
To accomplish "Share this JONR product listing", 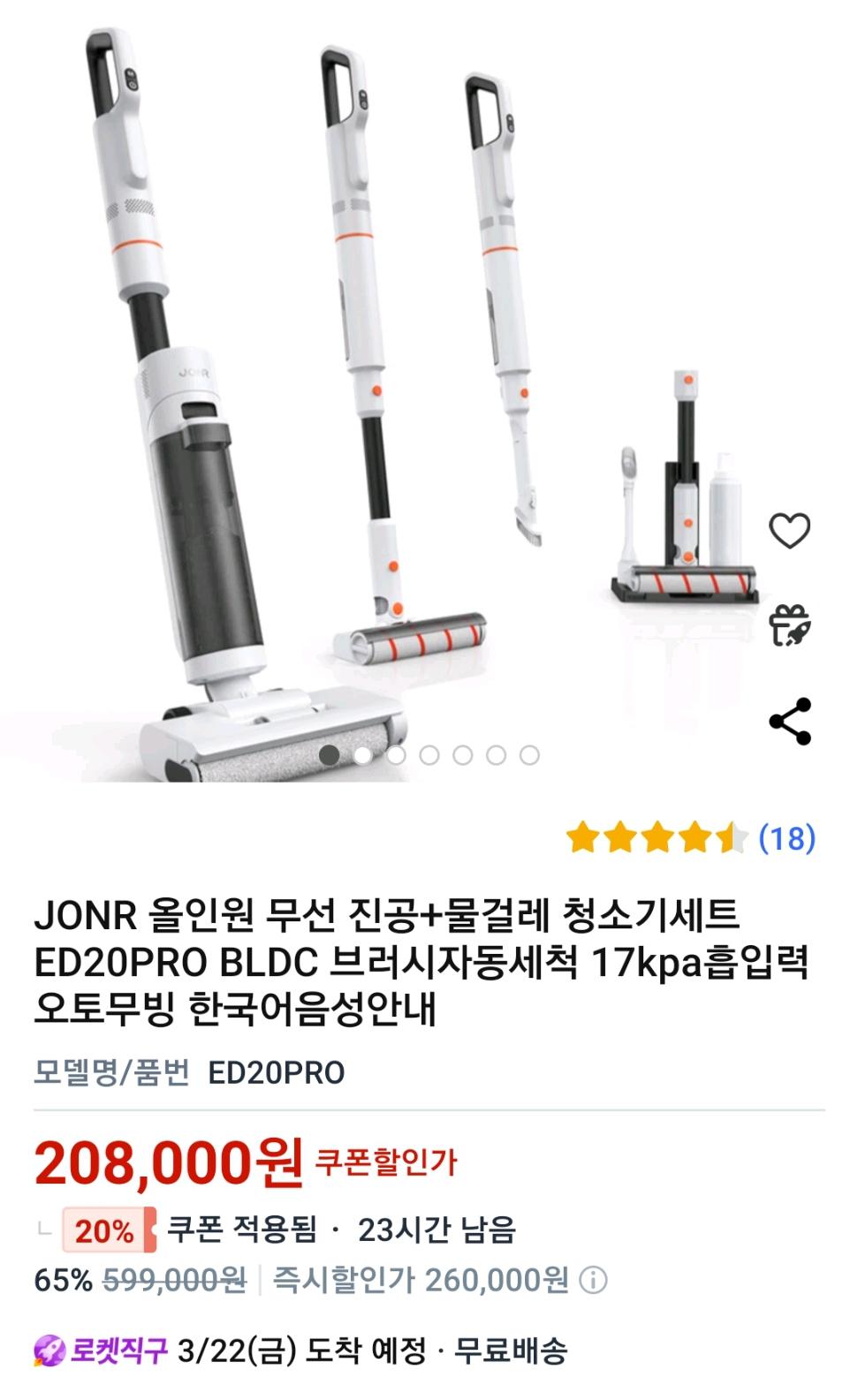I will [789, 721].
